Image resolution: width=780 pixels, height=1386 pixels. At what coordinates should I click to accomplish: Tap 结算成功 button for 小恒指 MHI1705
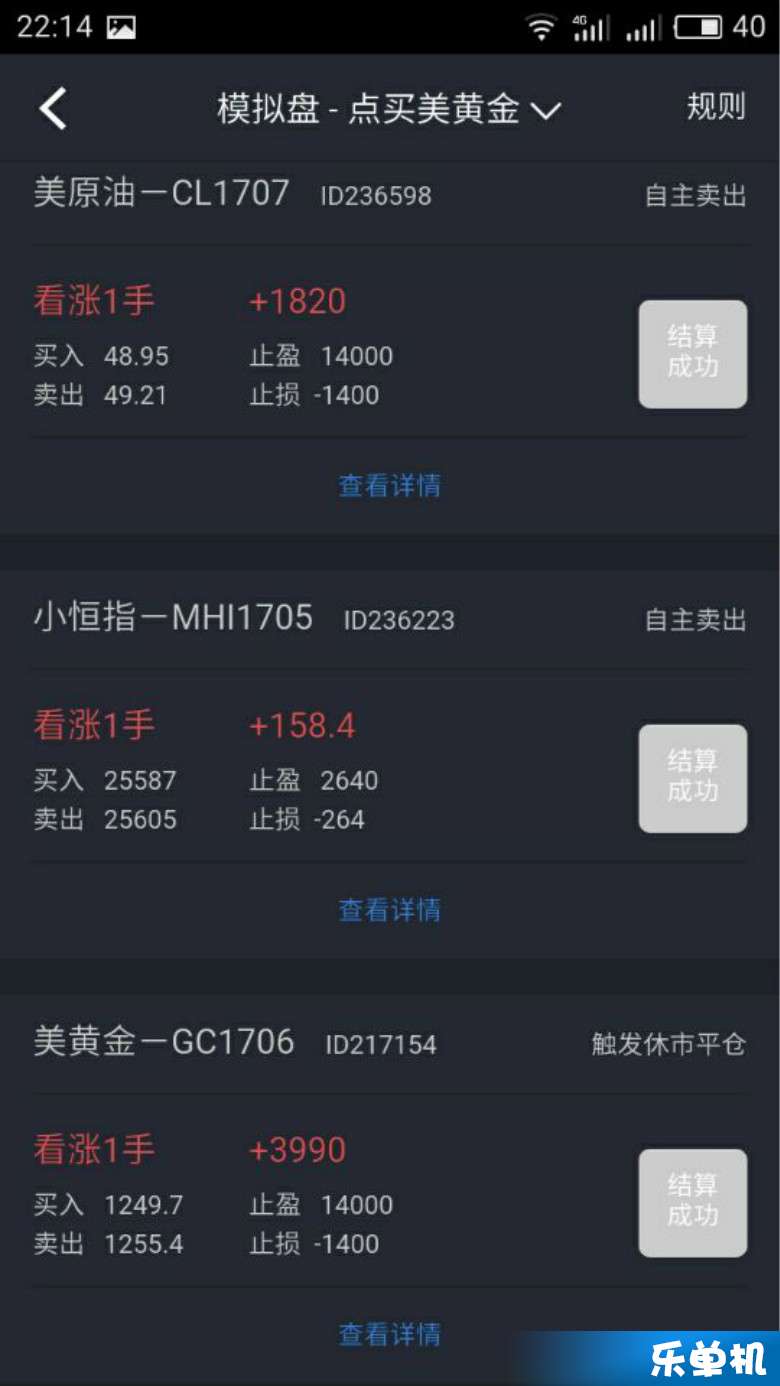click(x=693, y=778)
